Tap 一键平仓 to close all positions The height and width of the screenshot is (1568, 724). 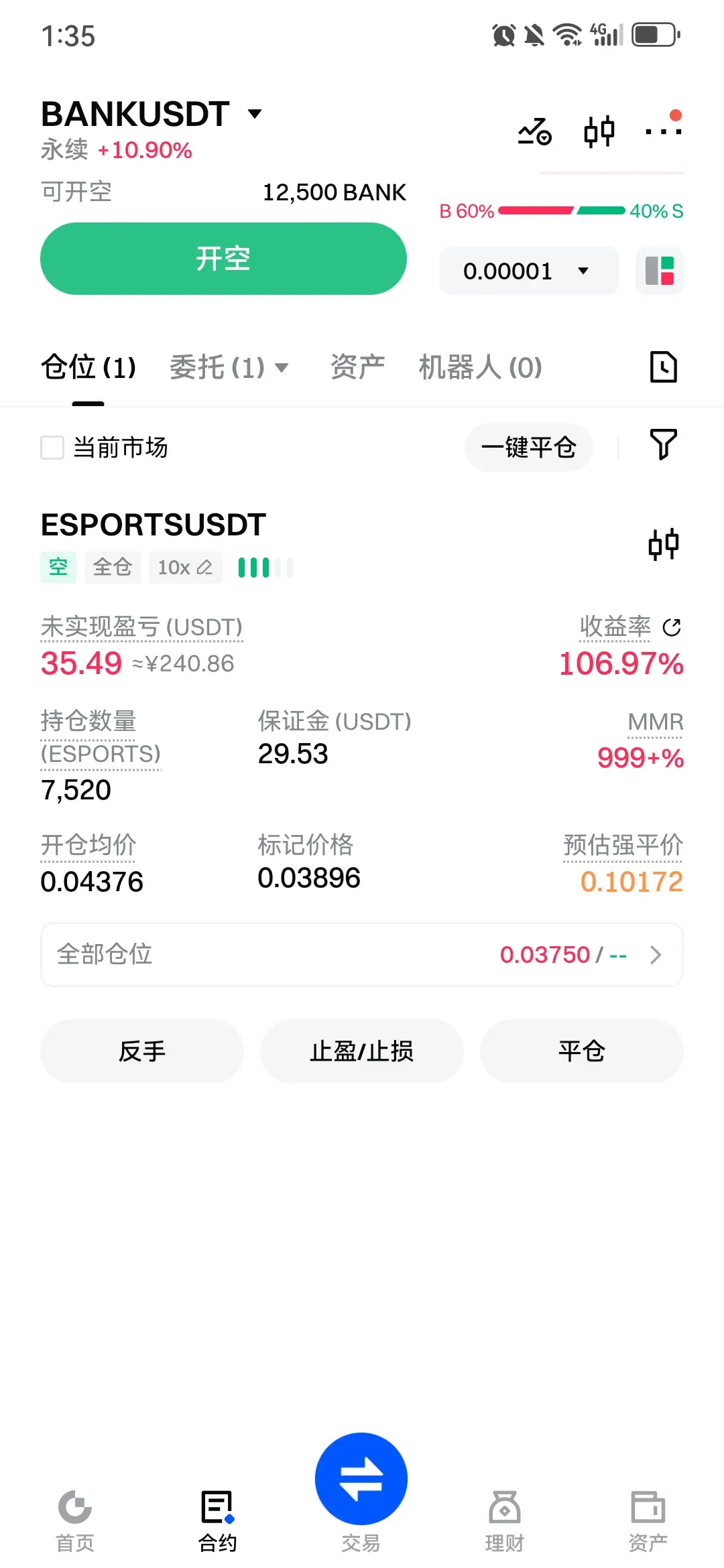pyautogui.click(x=528, y=447)
